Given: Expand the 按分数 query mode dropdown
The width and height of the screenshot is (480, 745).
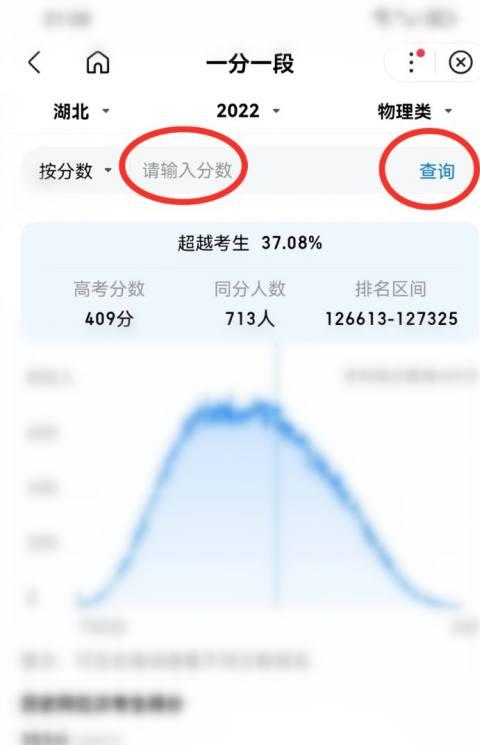Looking at the screenshot, I should (75, 171).
